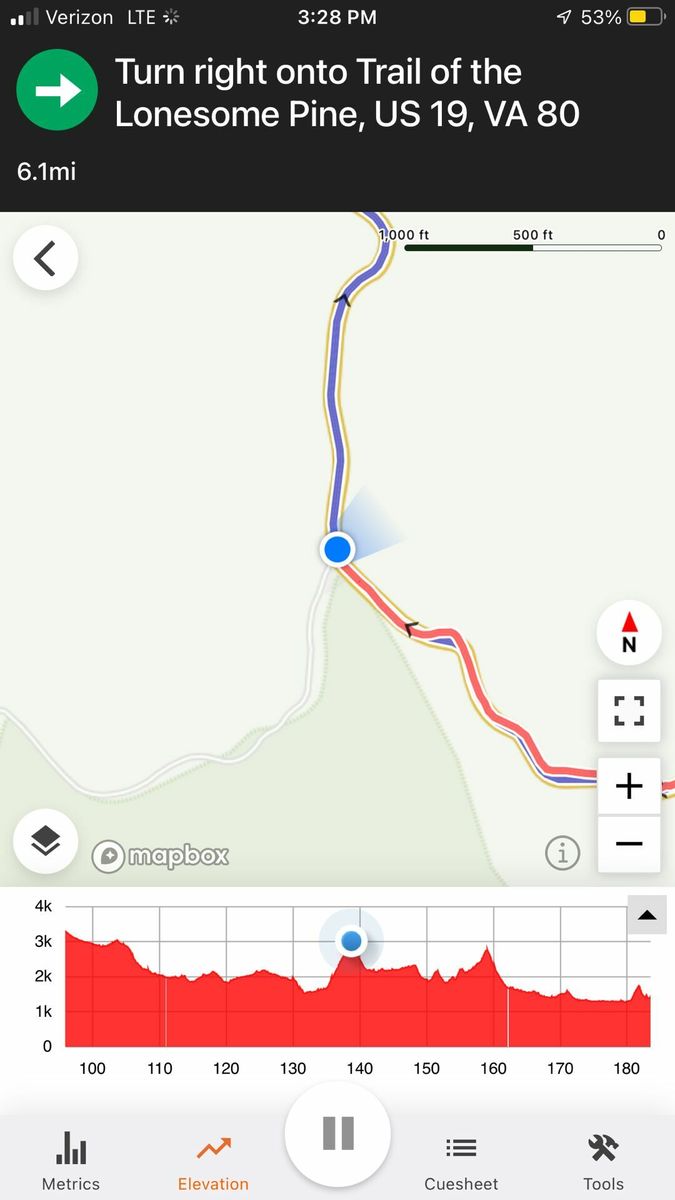Open the map layers selector

(46, 842)
